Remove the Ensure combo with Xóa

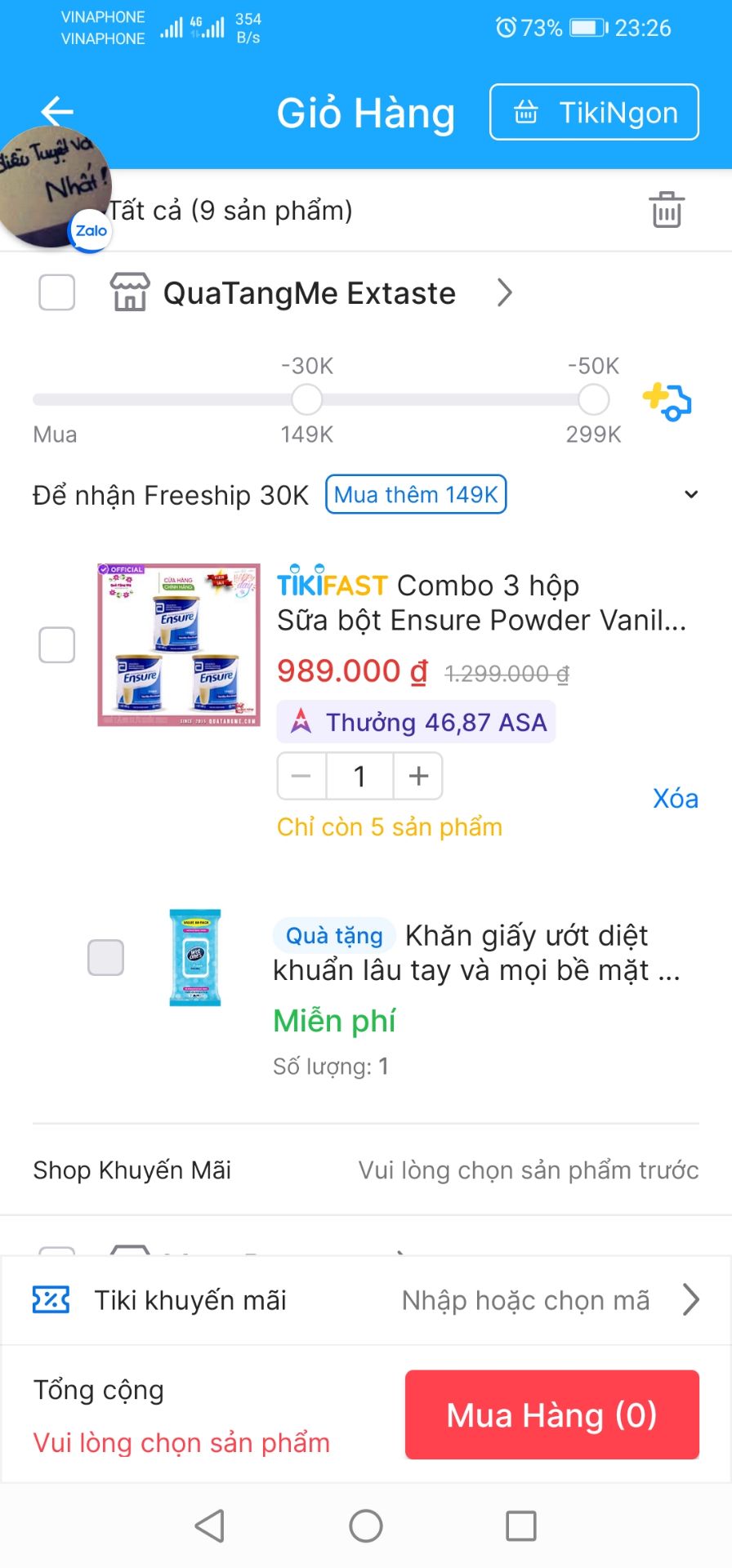[x=675, y=798]
